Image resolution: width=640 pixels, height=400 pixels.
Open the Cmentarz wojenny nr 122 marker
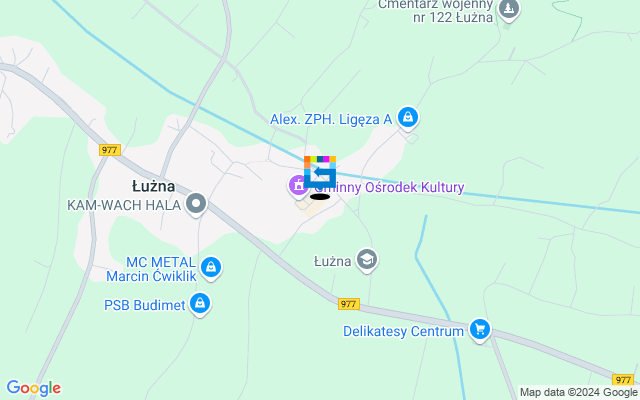(509, 10)
